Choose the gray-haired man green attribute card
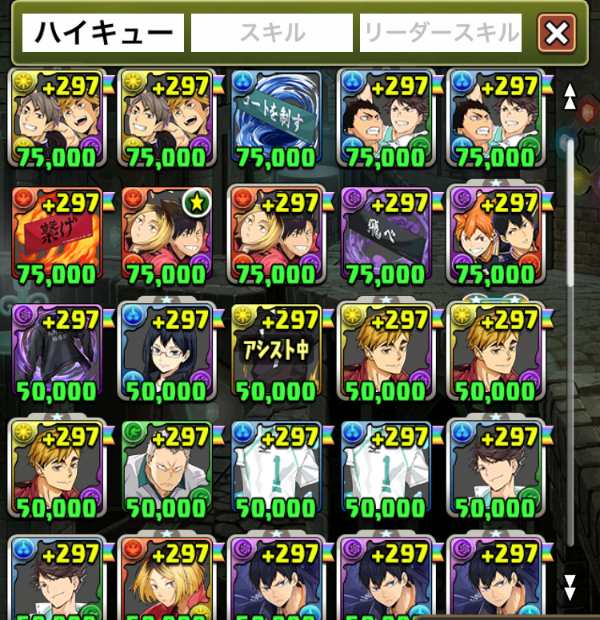The height and width of the screenshot is (620, 600). point(165,467)
